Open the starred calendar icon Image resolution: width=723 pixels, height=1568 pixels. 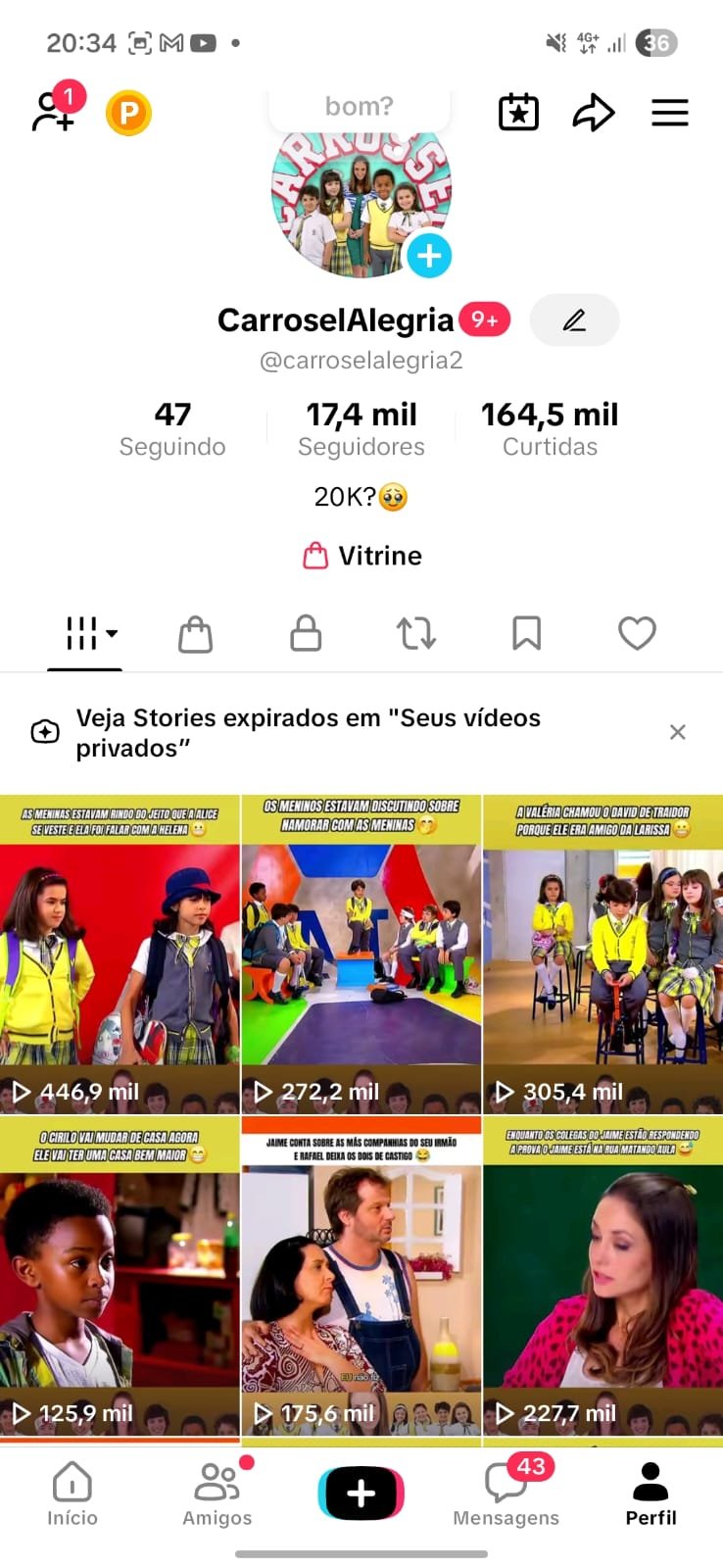click(518, 113)
